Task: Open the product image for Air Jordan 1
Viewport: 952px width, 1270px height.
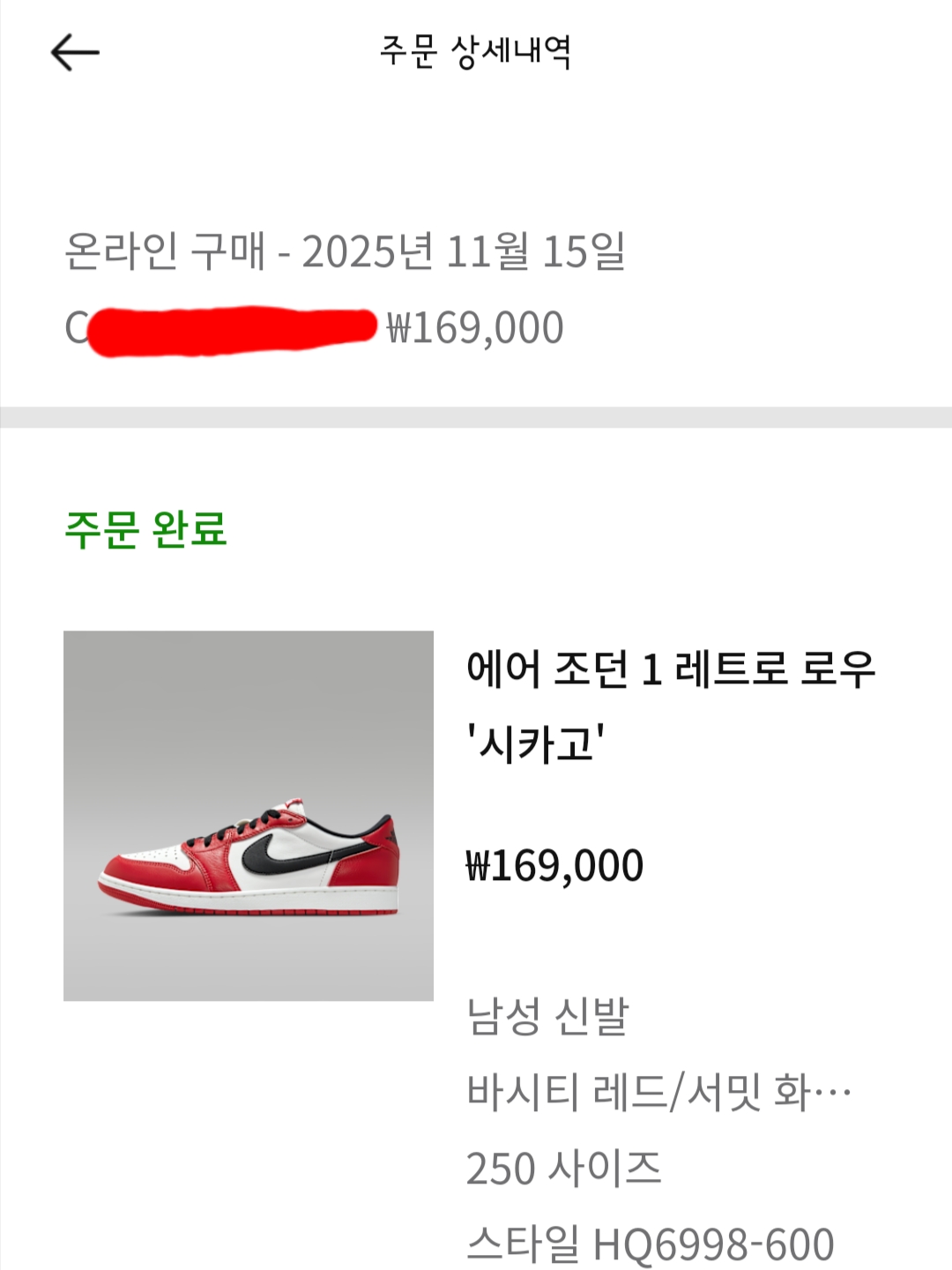Action: click(x=249, y=816)
